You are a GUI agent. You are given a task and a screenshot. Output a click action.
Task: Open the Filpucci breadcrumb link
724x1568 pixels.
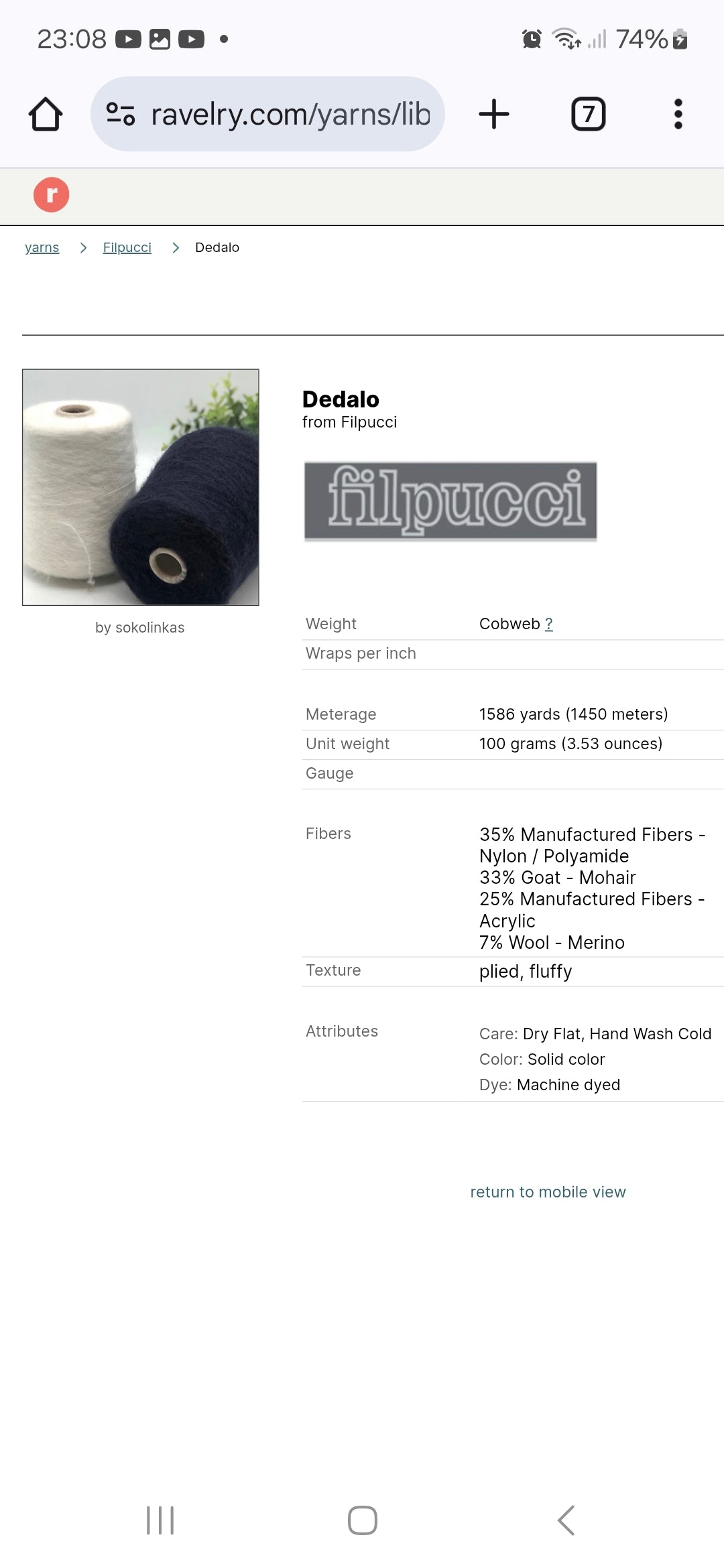(x=127, y=247)
